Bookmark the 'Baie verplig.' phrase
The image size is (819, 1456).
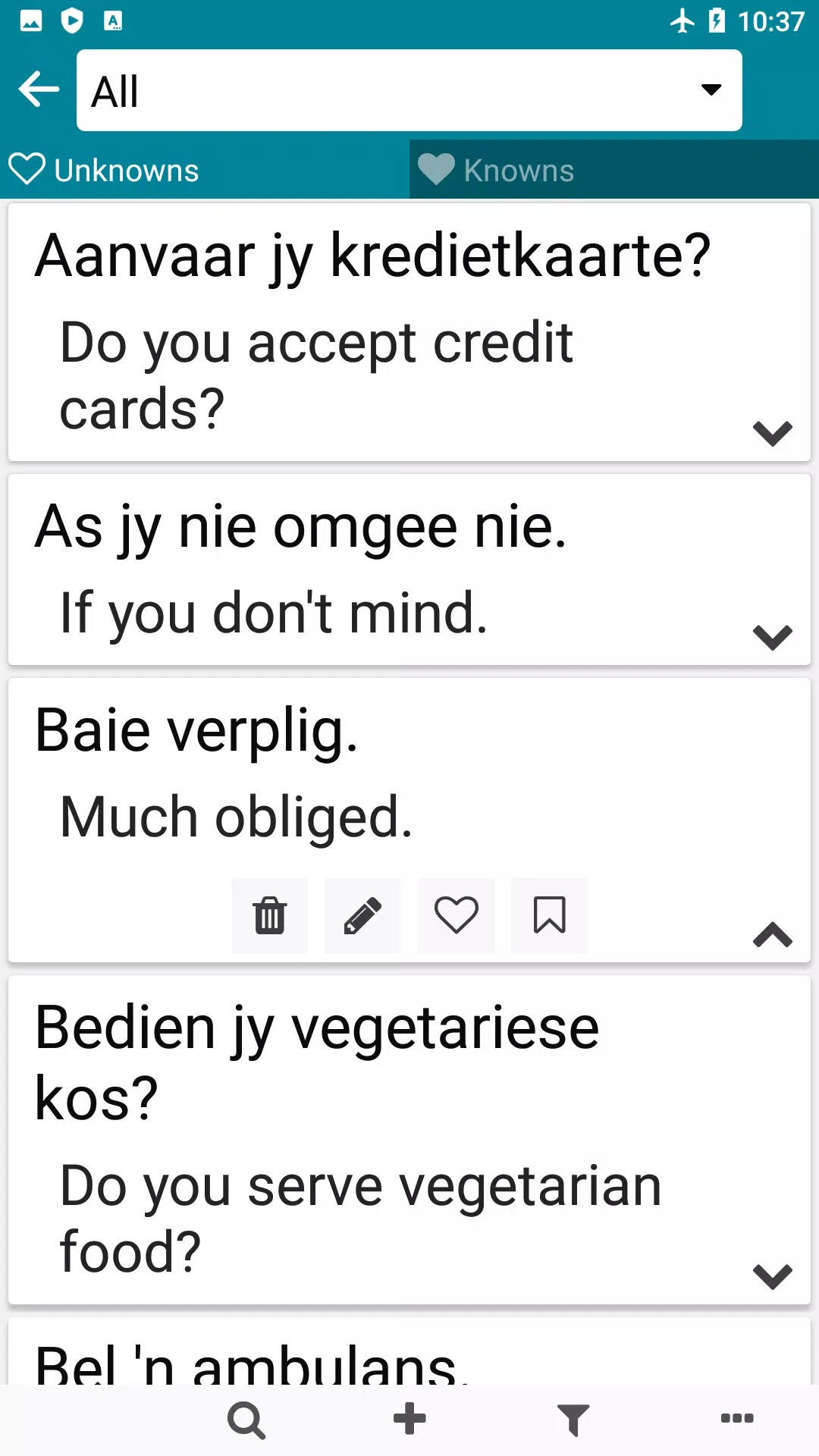click(549, 915)
